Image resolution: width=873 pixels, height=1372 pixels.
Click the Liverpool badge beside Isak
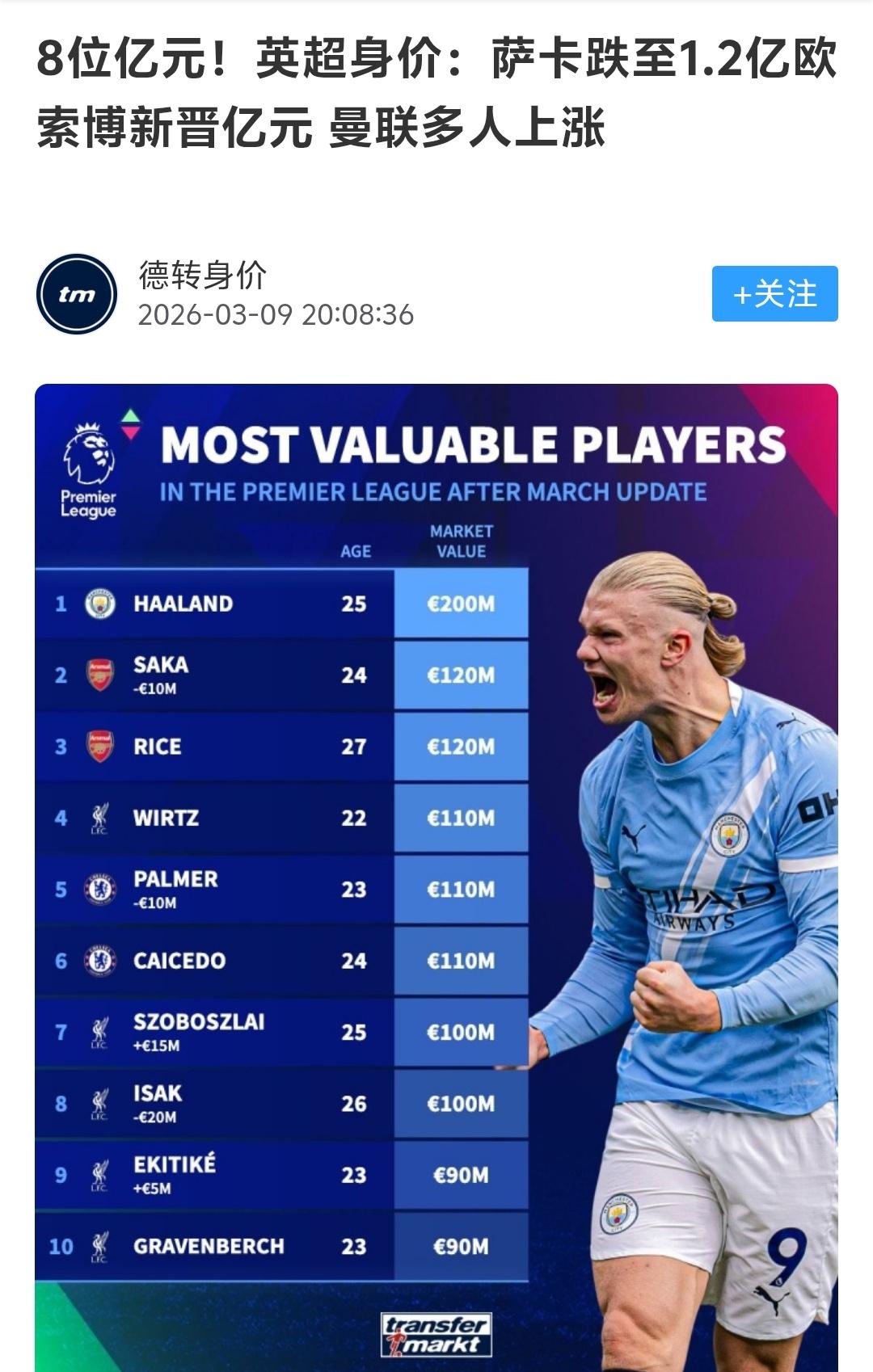(x=99, y=1104)
